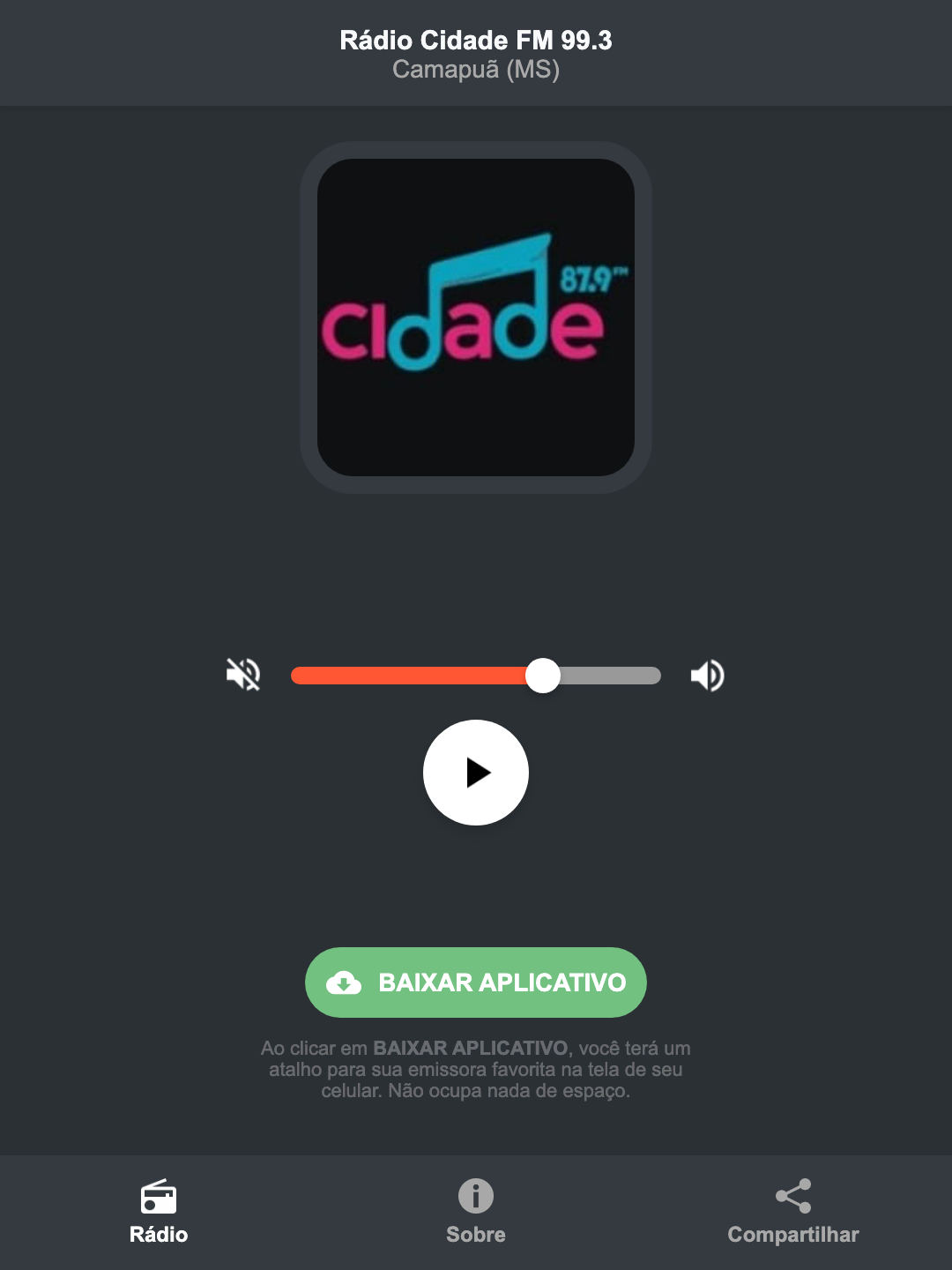Select the Compartilhar tab
This screenshot has width=952, height=1270.
[792, 1213]
